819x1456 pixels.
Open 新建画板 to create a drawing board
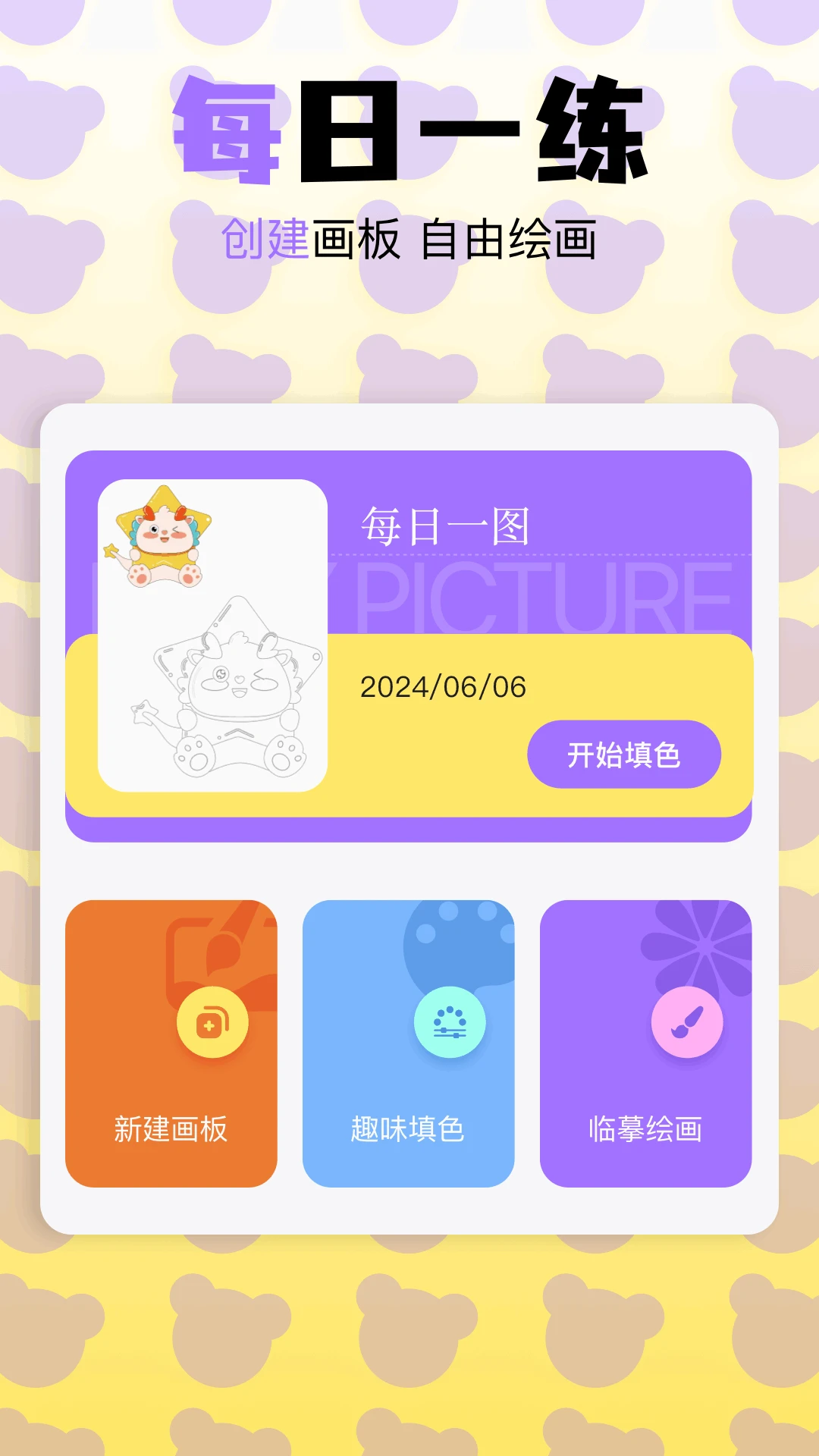coord(170,1127)
